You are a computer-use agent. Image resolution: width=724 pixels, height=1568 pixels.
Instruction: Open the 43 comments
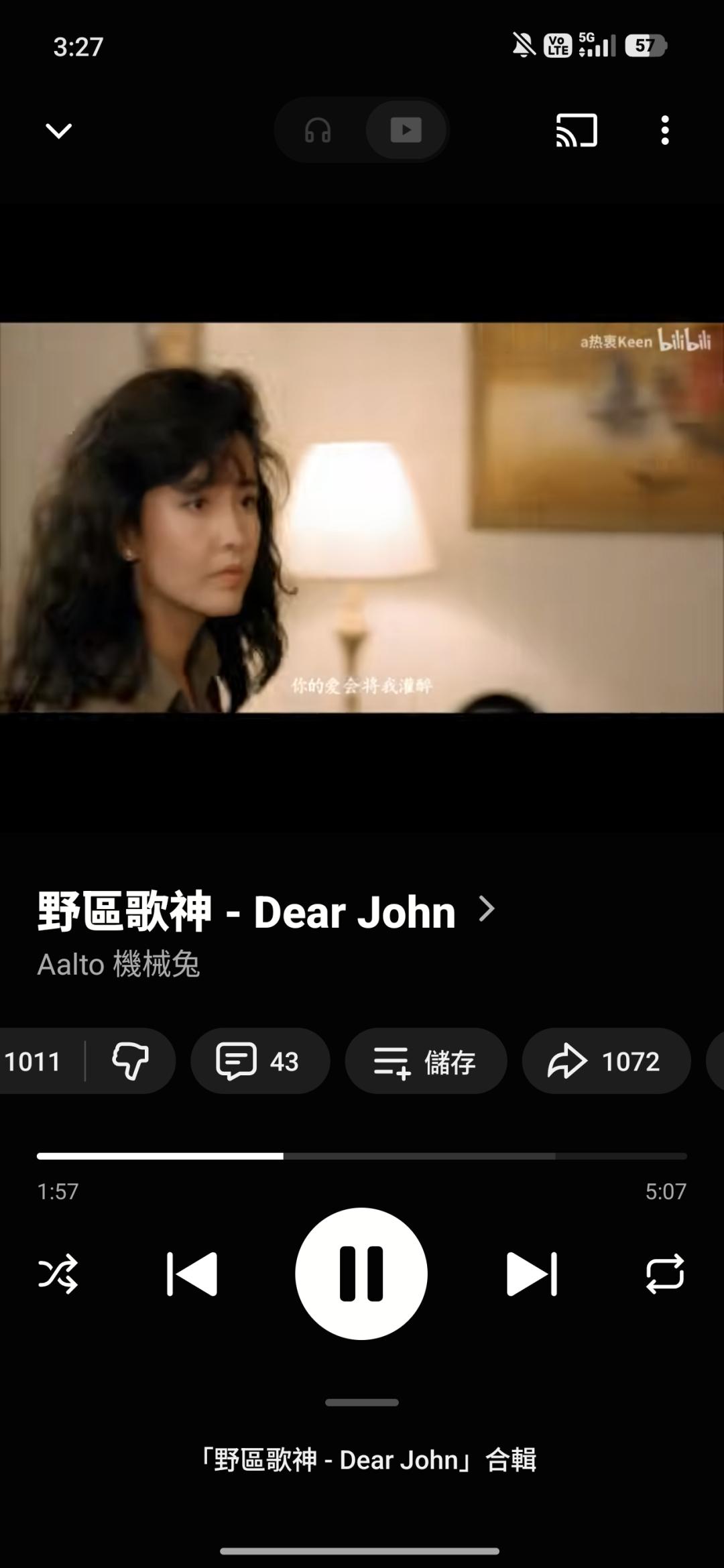(260, 1061)
